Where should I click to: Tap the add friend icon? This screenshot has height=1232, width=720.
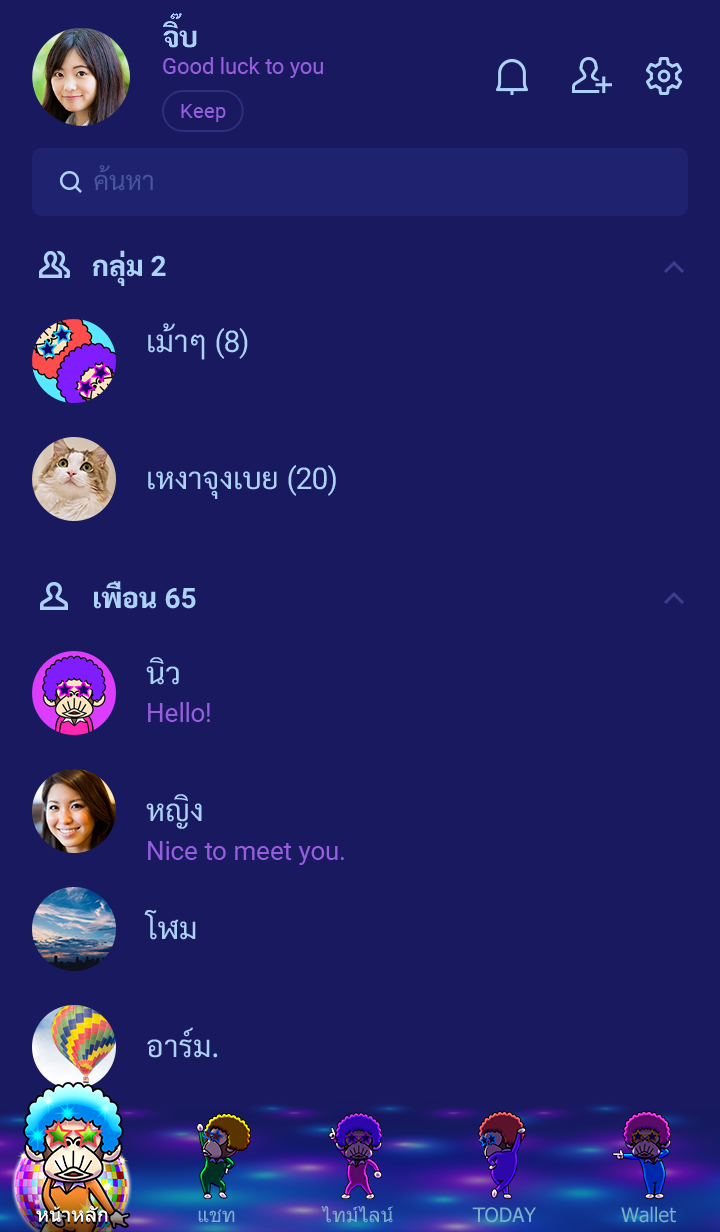coord(590,77)
